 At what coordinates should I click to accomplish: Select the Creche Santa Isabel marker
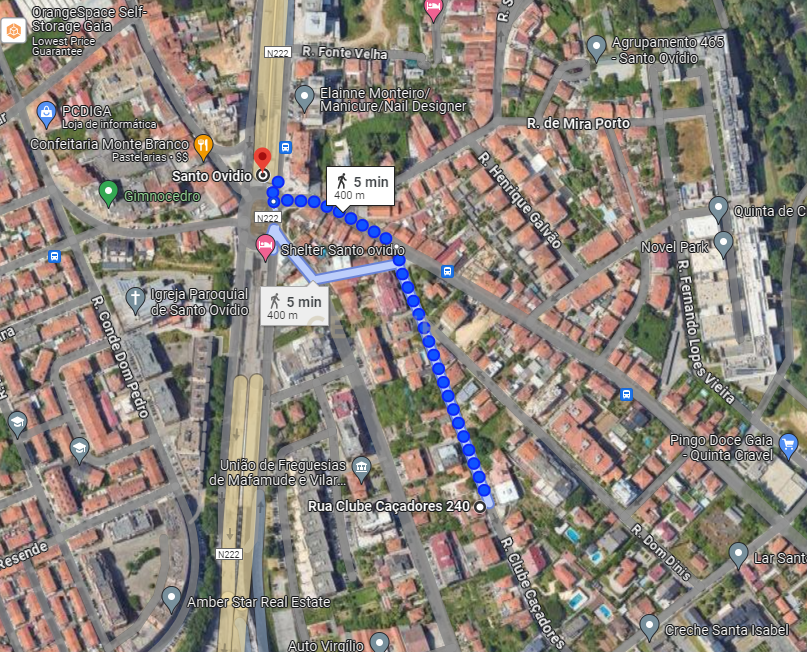tap(649, 626)
